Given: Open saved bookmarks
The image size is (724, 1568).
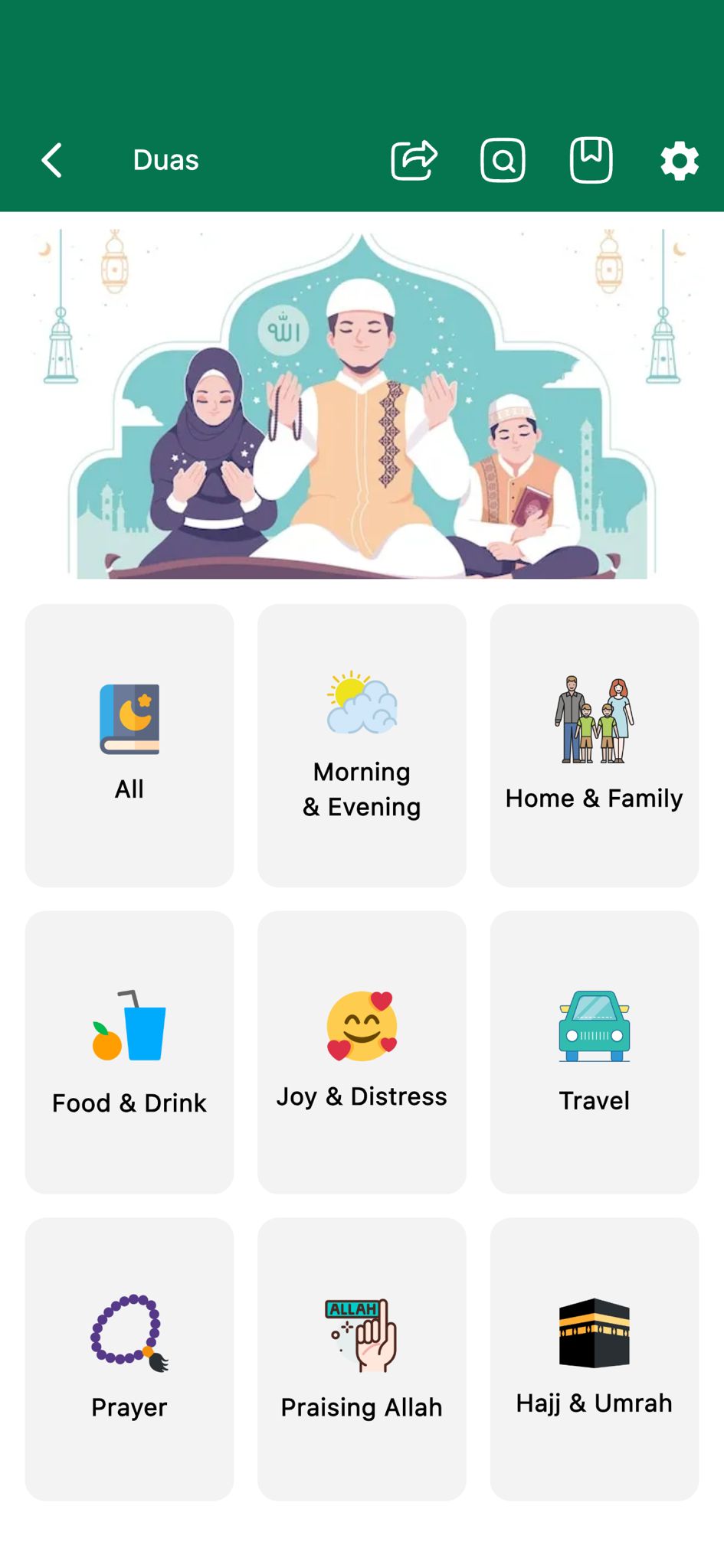Looking at the screenshot, I should click(x=591, y=161).
